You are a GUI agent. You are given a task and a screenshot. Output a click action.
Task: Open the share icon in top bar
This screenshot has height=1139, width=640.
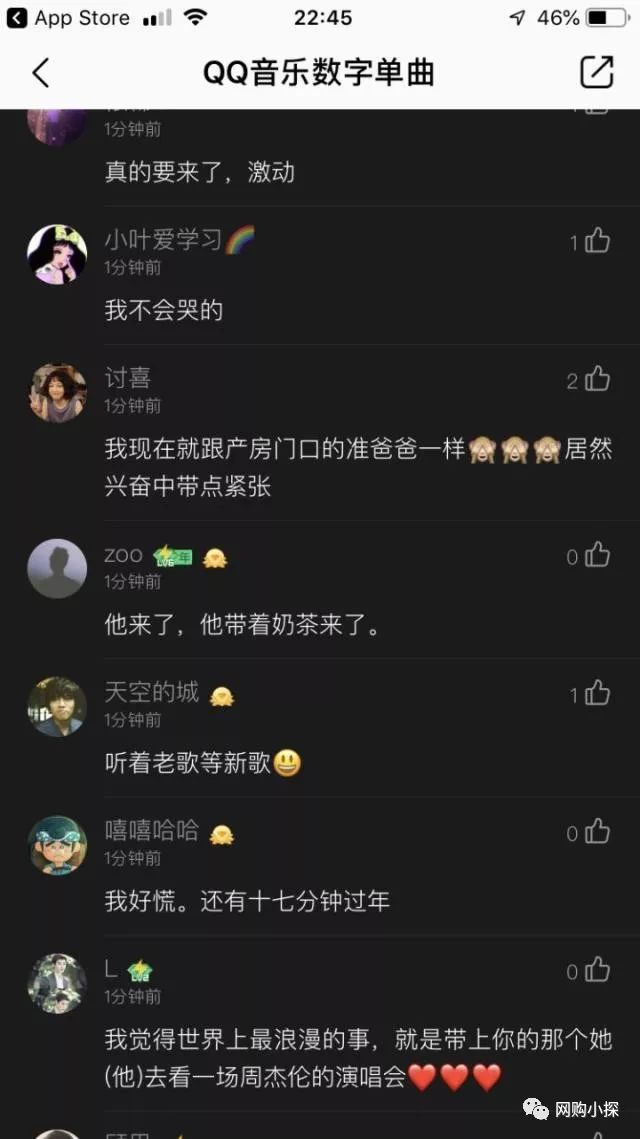pos(596,72)
